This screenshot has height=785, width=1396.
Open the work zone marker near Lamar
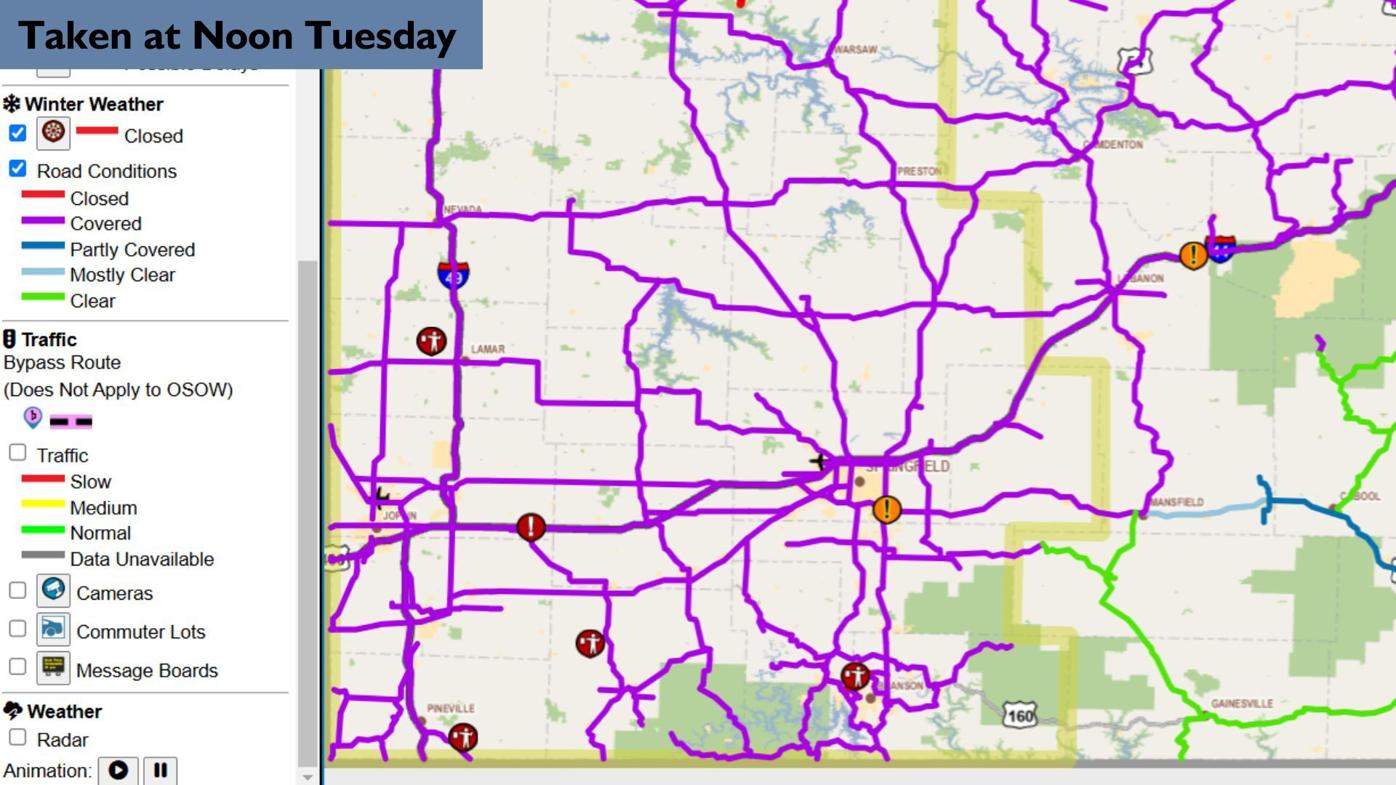click(x=431, y=341)
